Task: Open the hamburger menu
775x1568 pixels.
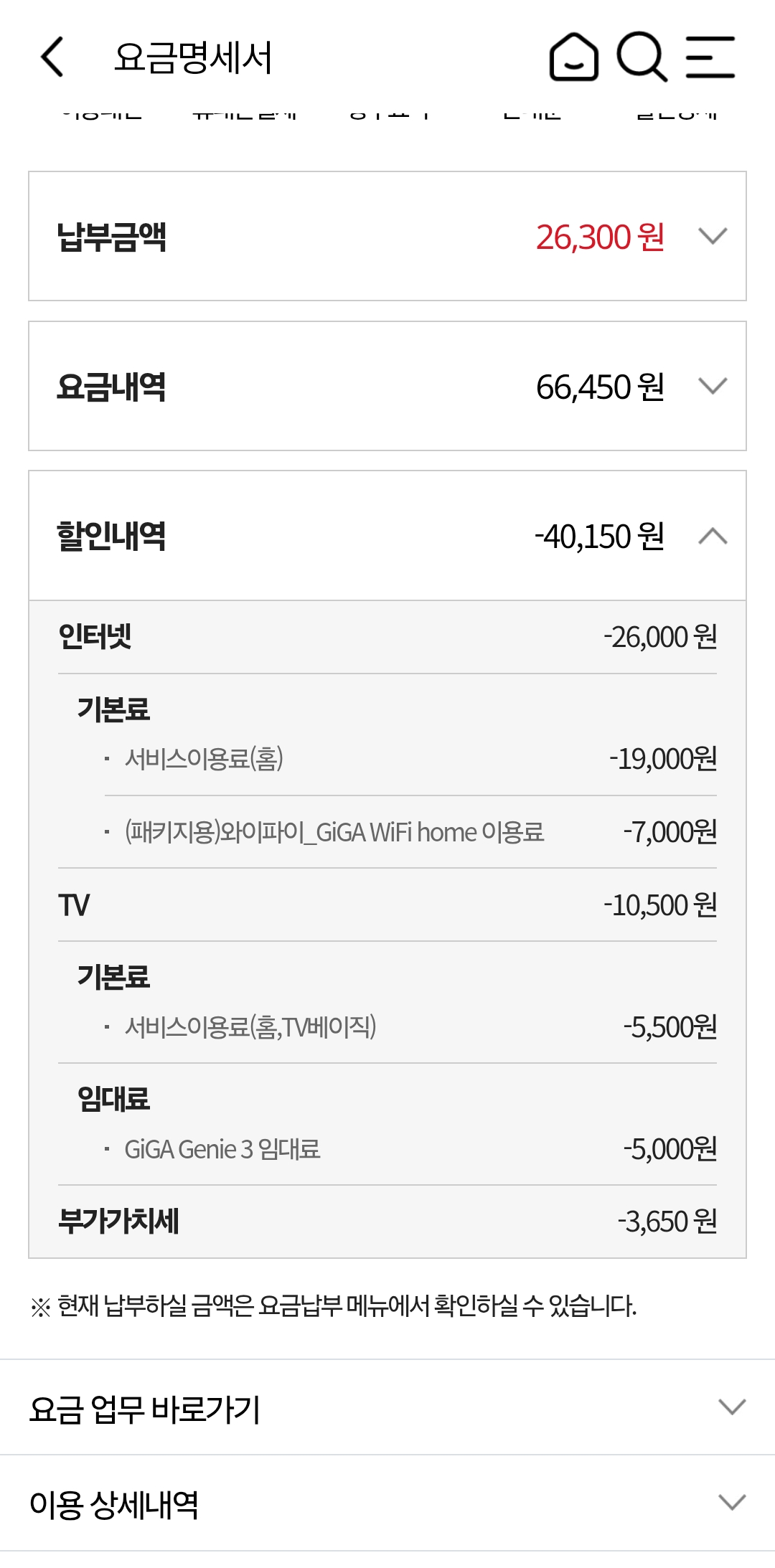Action: [x=710, y=57]
